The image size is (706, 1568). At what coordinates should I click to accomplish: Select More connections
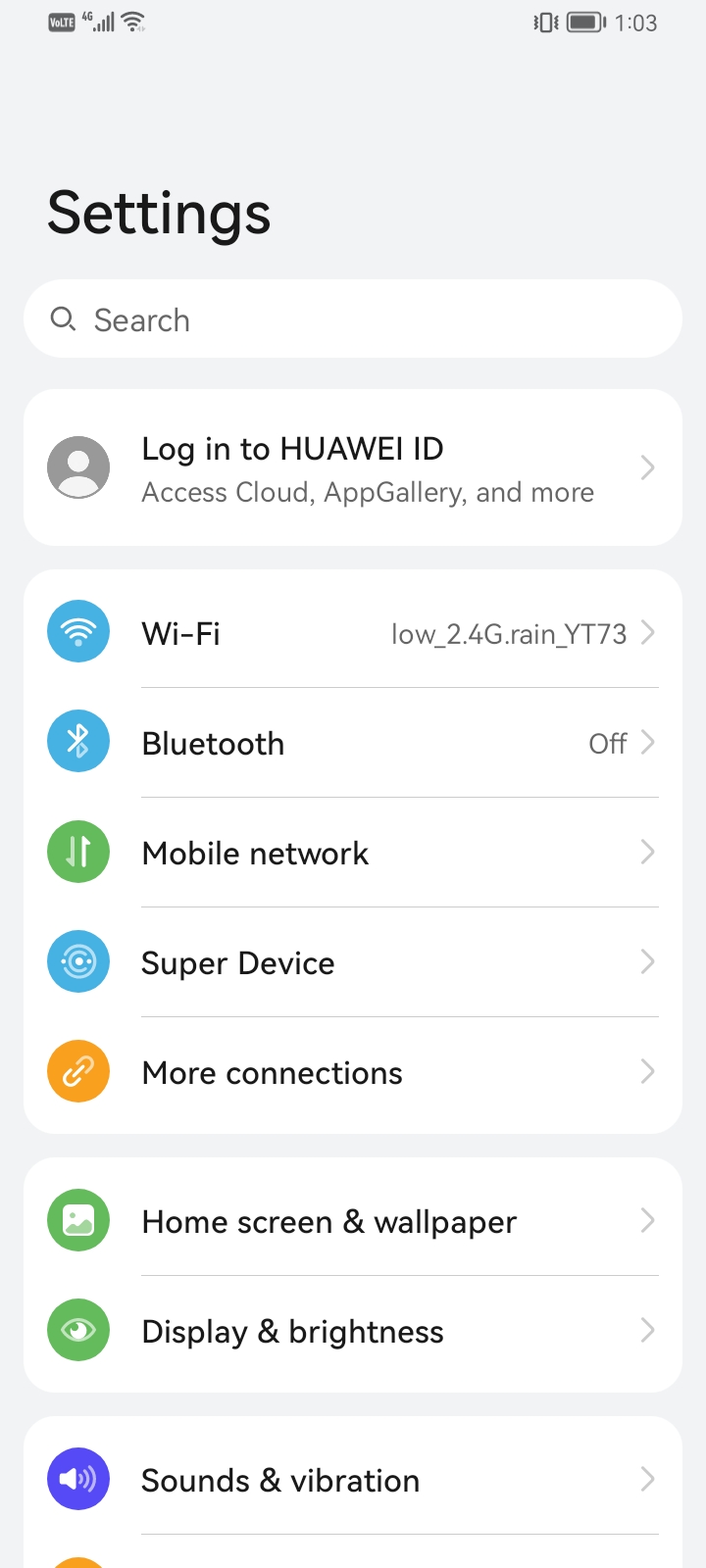coord(353,1072)
